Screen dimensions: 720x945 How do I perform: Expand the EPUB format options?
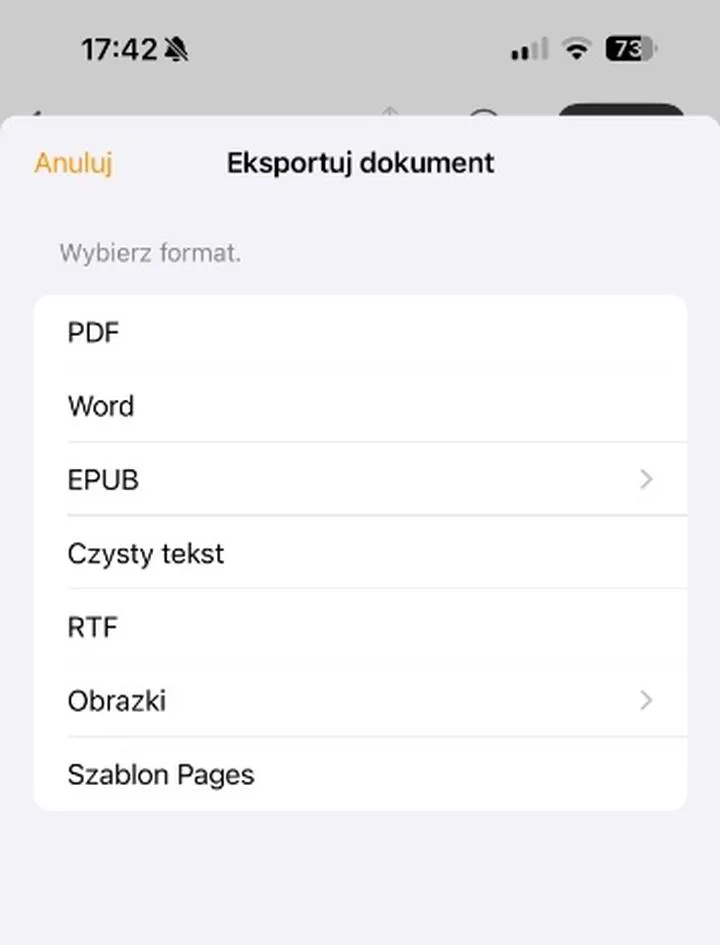103,479
